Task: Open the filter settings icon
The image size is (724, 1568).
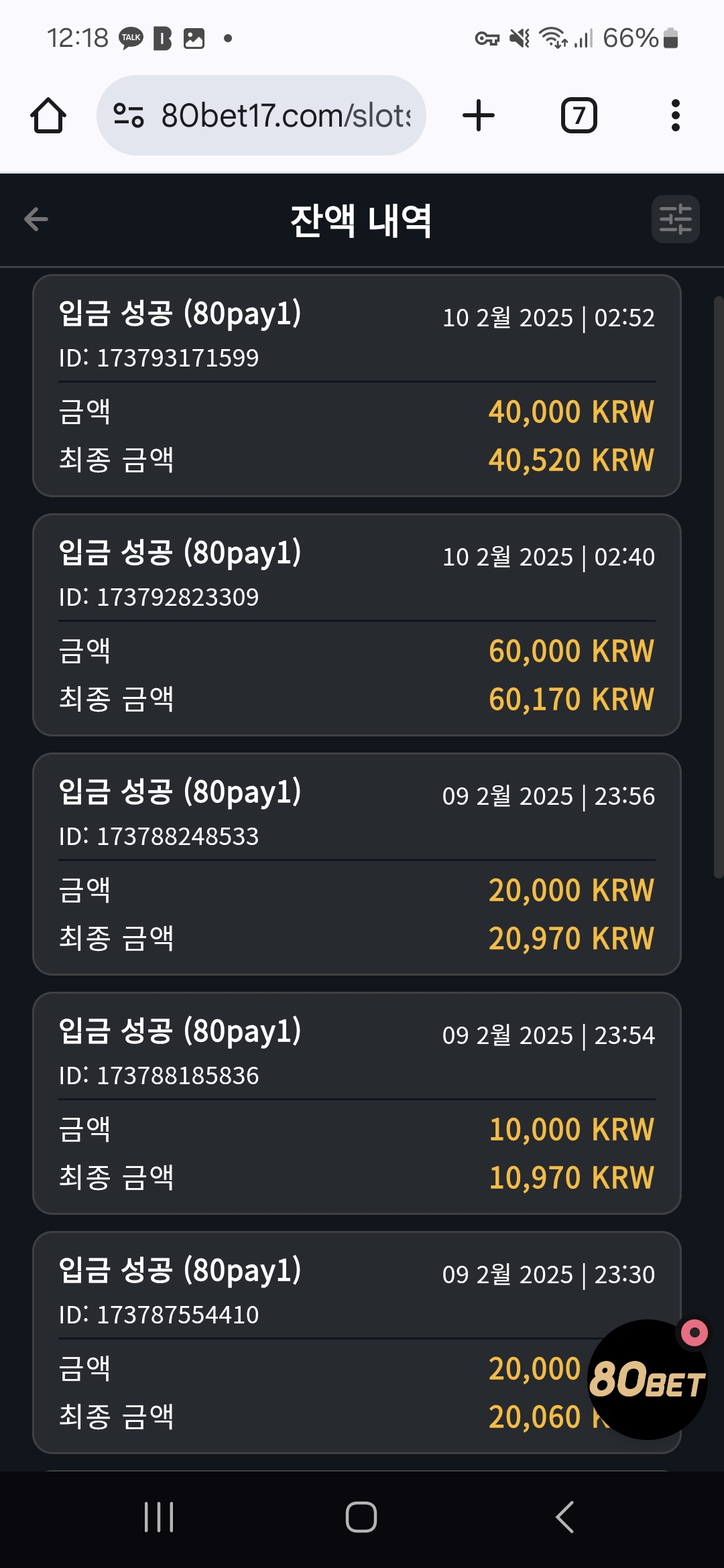Action: click(x=675, y=219)
